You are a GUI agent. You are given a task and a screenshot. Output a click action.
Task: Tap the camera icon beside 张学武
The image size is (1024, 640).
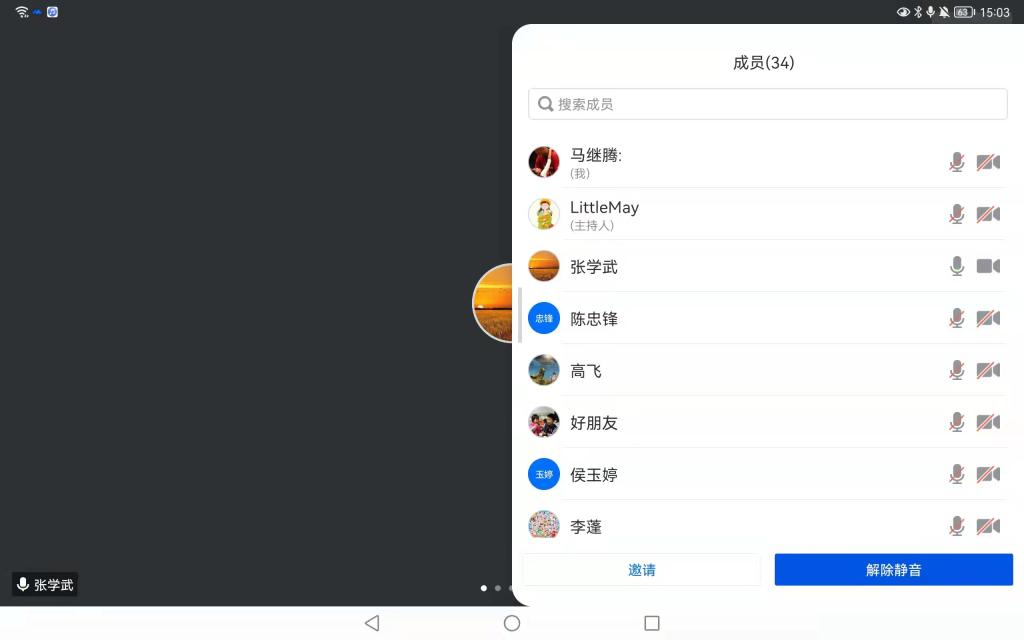click(x=988, y=266)
